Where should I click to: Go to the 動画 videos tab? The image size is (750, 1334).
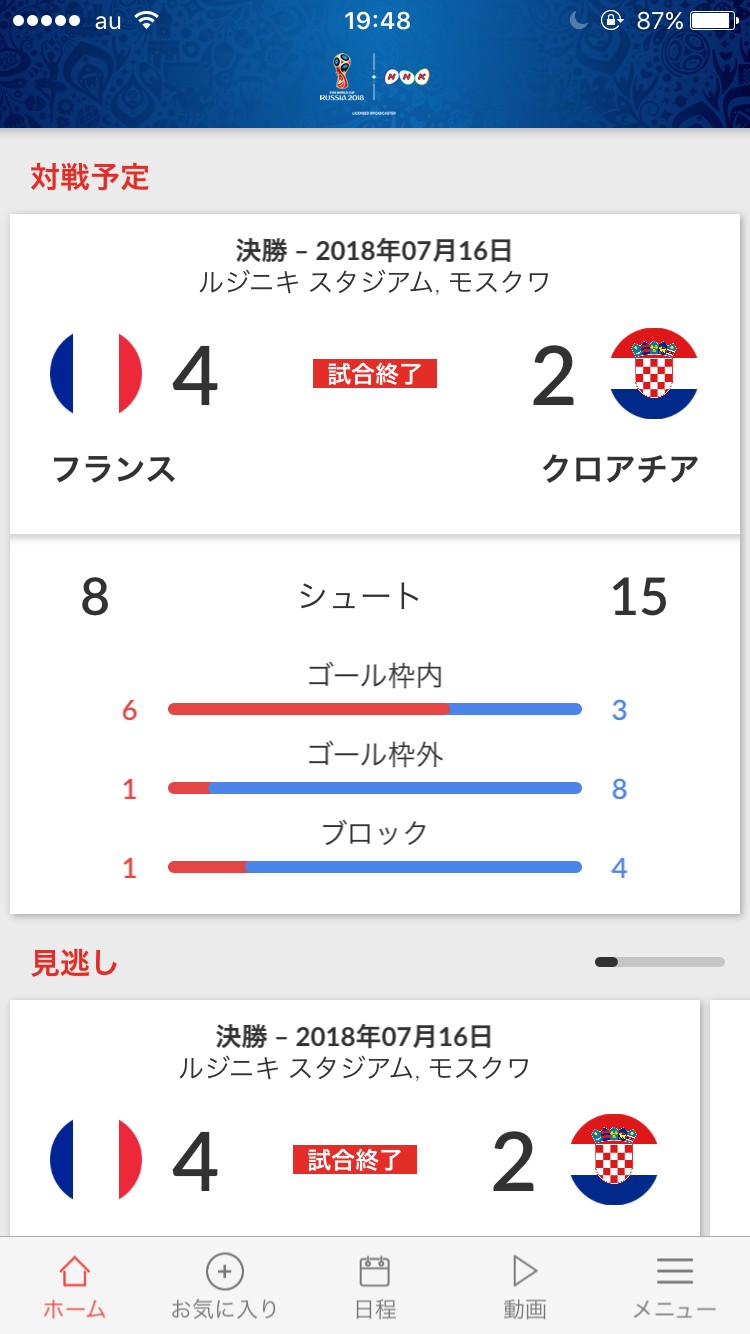[524, 1286]
